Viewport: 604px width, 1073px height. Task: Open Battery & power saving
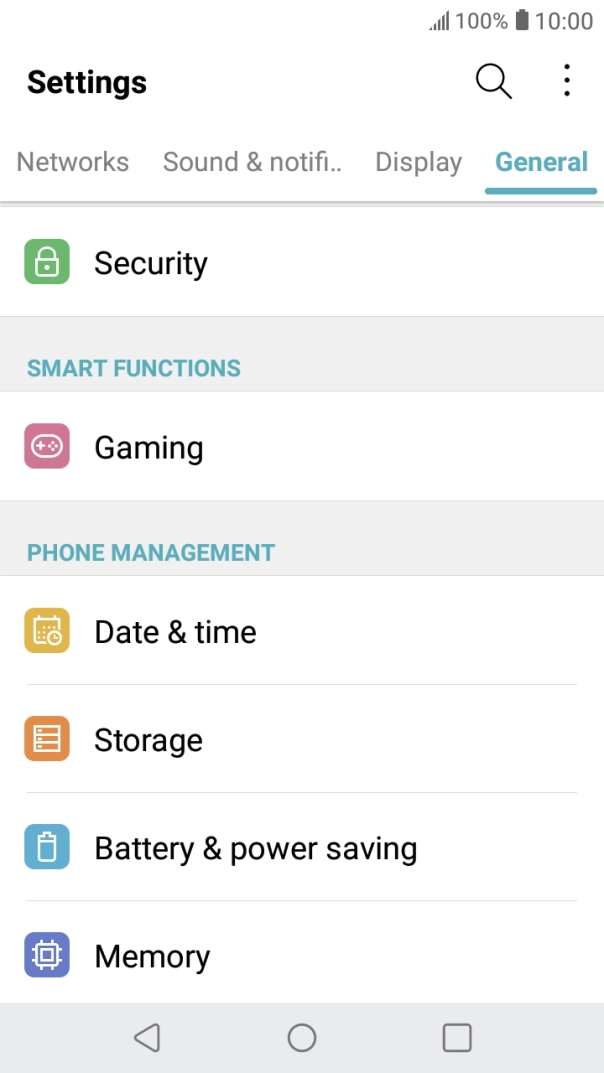(300, 848)
